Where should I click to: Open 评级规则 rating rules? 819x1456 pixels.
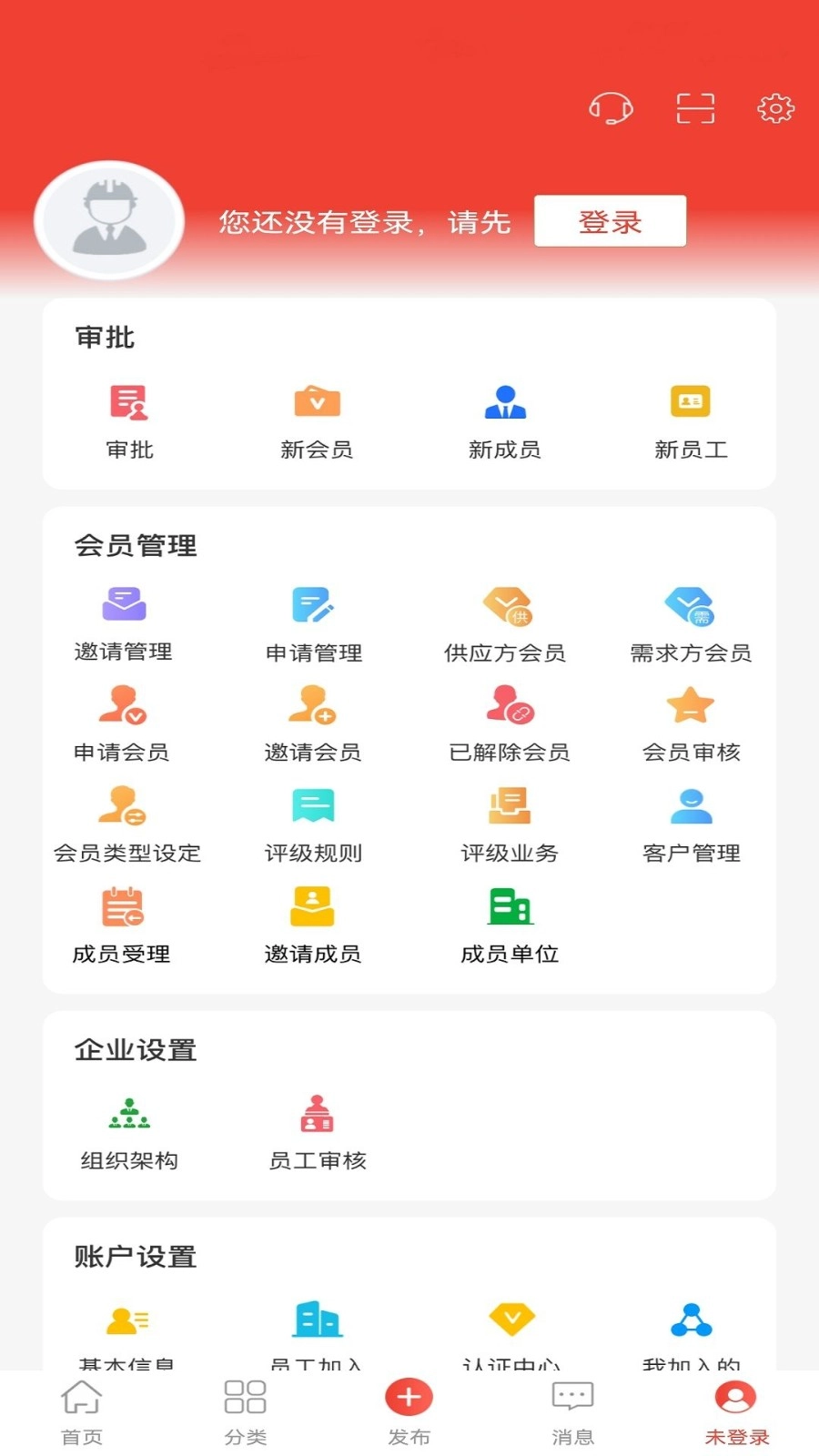pos(312,819)
